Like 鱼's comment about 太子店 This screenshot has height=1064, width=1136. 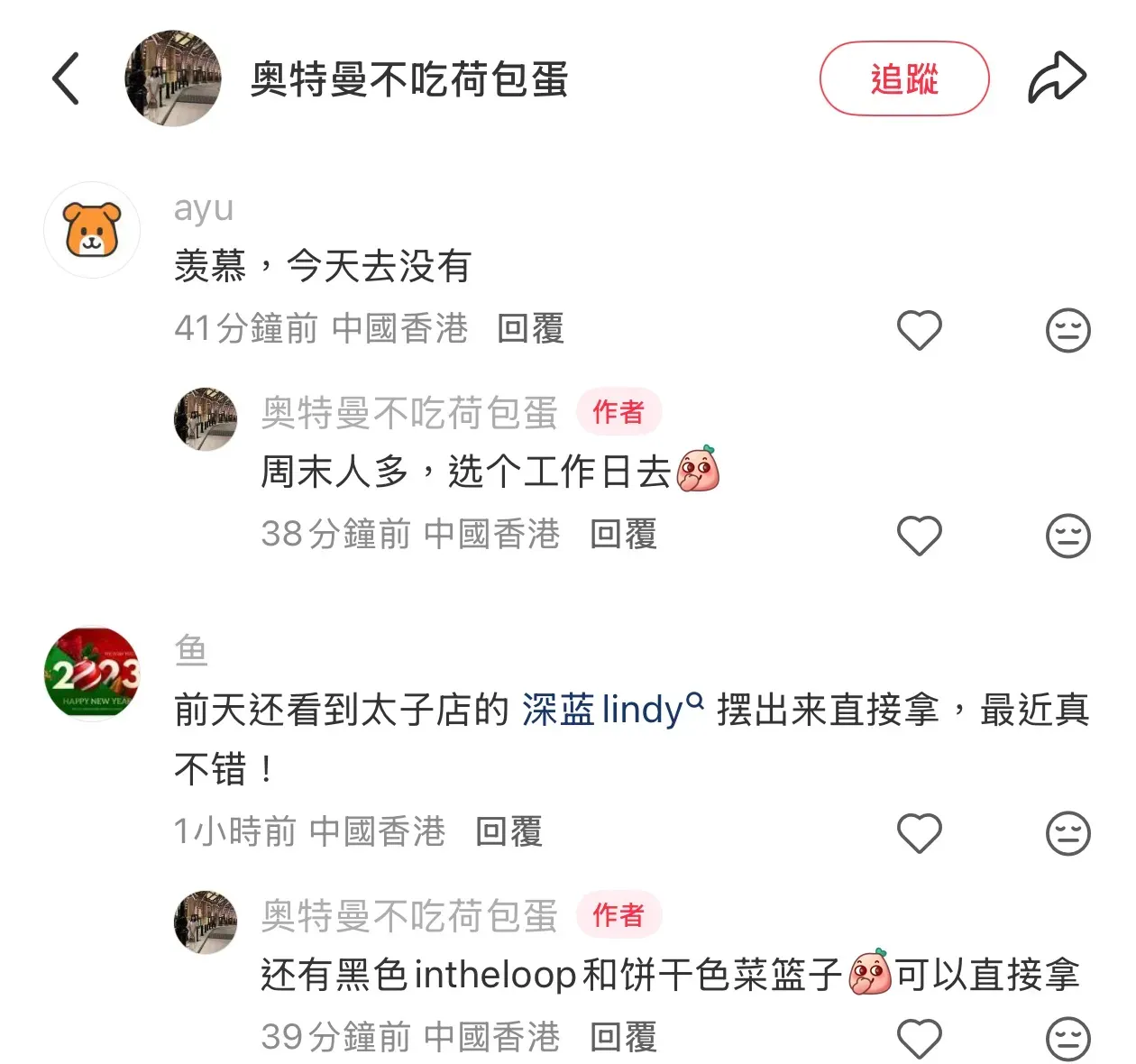click(919, 833)
